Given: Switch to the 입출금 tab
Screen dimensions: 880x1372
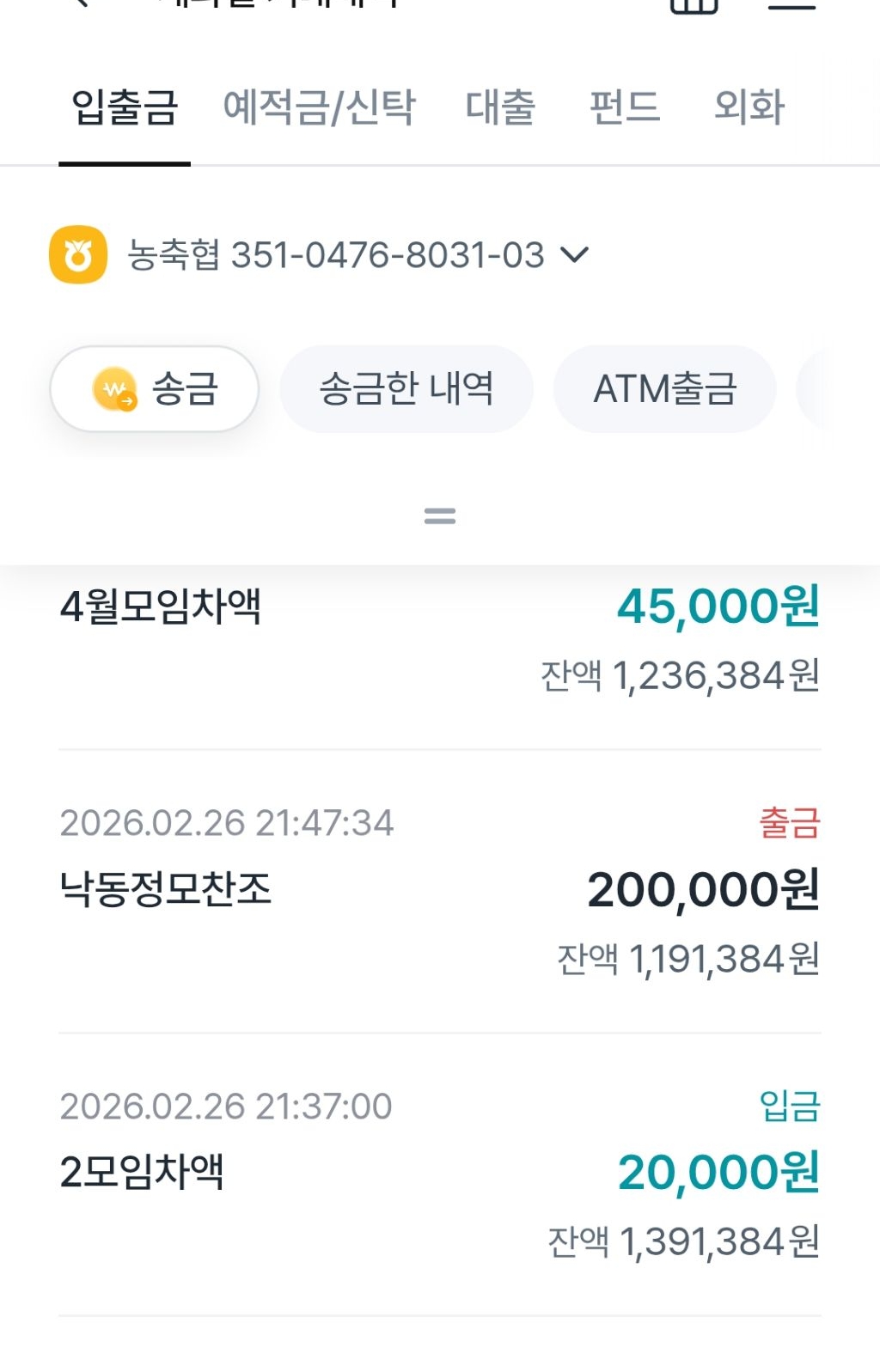Looking at the screenshot, I should point(125,108).
